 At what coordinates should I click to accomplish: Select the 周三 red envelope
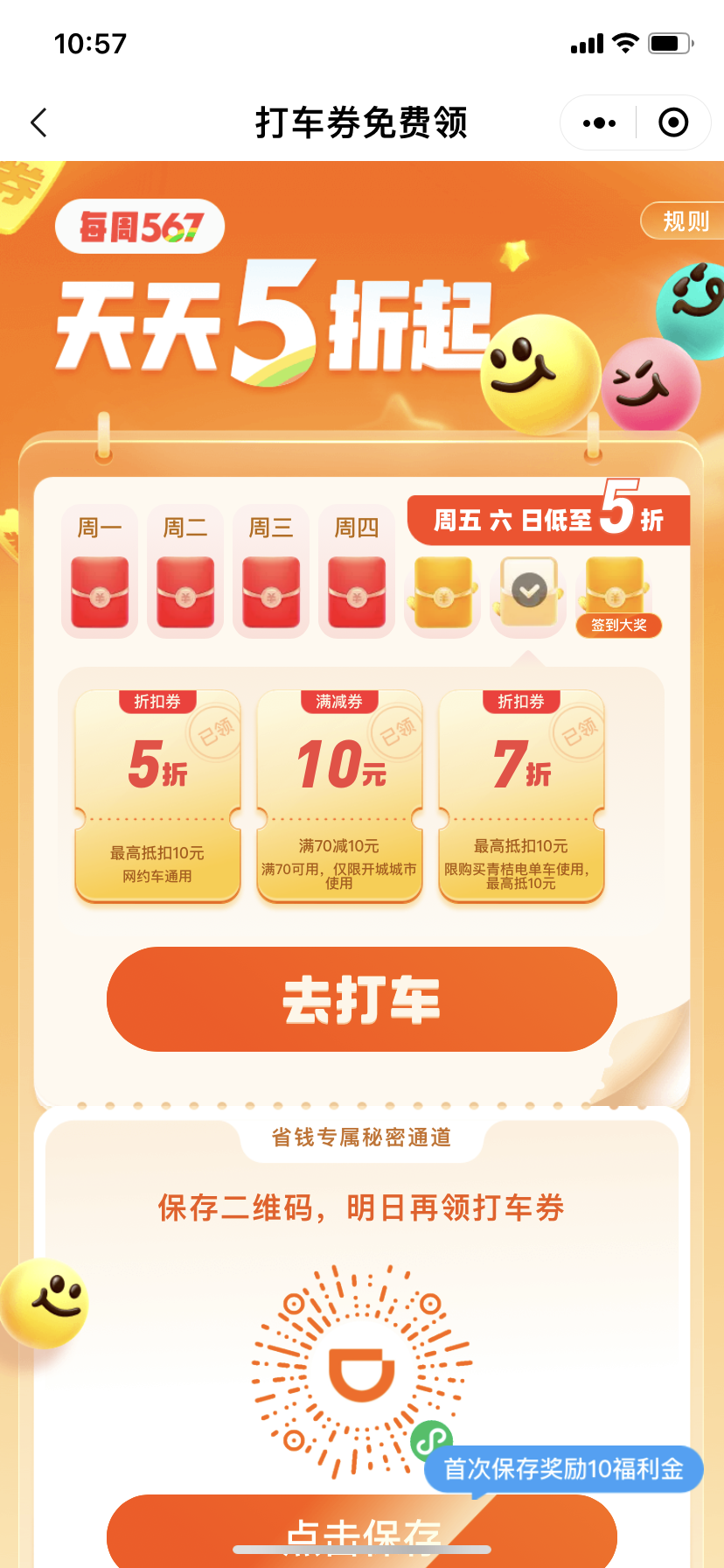[271, 591]
